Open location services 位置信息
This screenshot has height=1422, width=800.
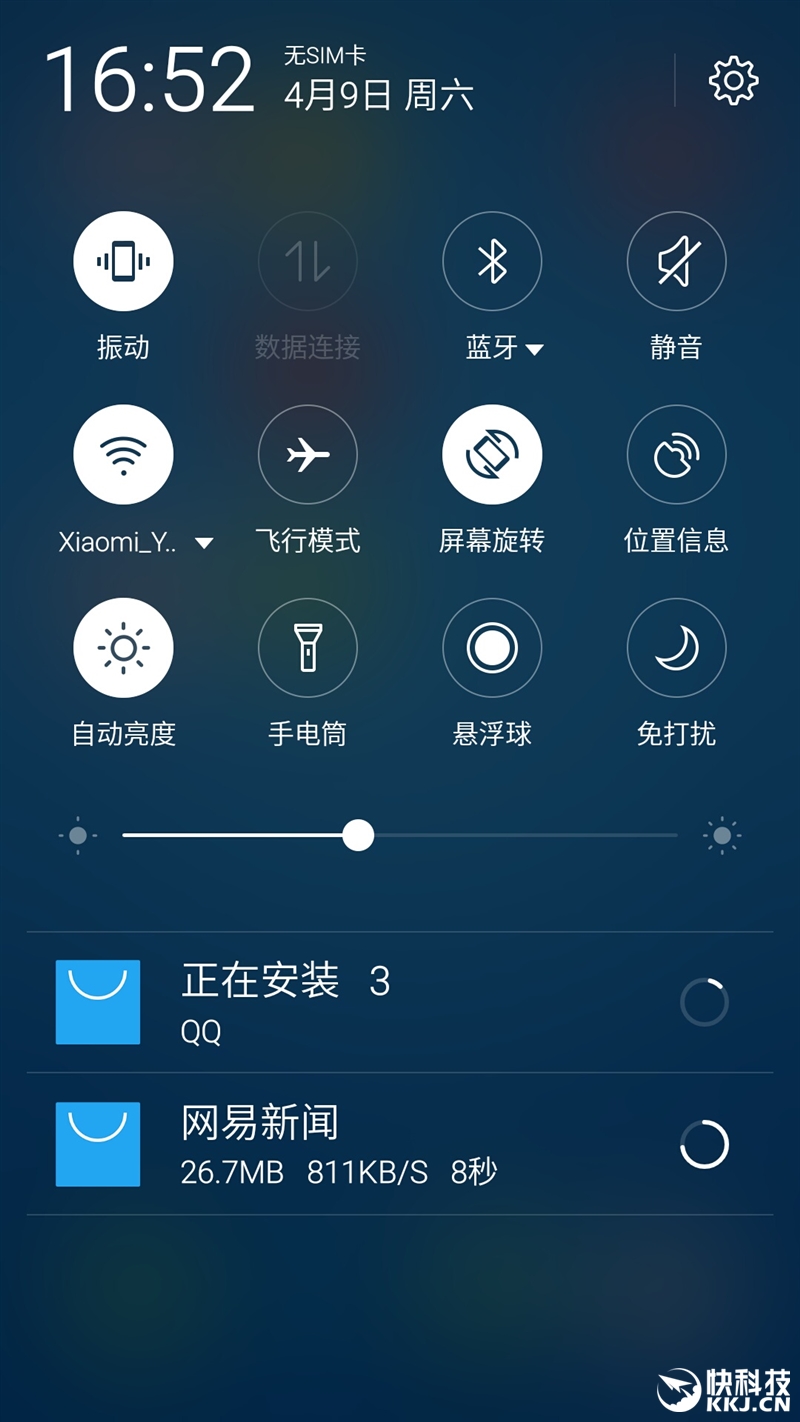point(675,454)
